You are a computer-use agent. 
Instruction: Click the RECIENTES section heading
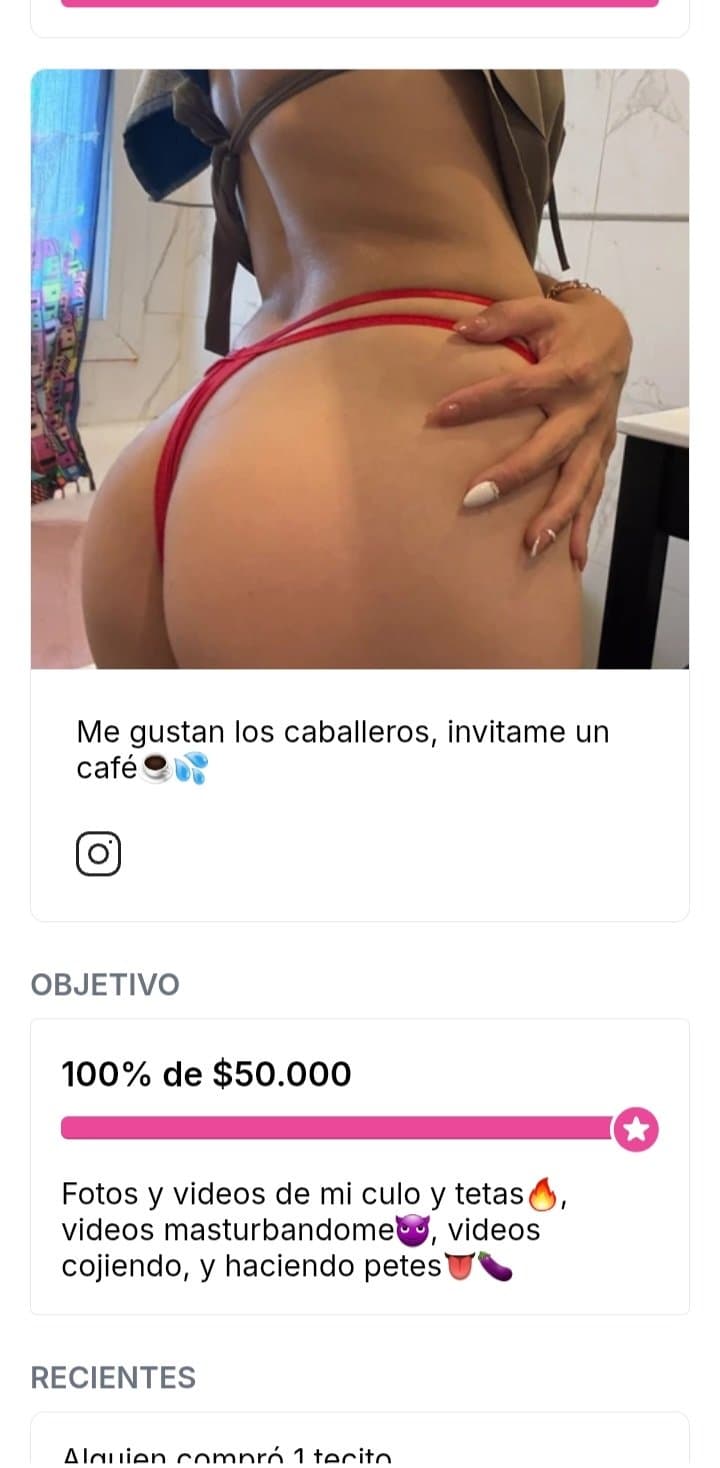[x=111, y=1378]
